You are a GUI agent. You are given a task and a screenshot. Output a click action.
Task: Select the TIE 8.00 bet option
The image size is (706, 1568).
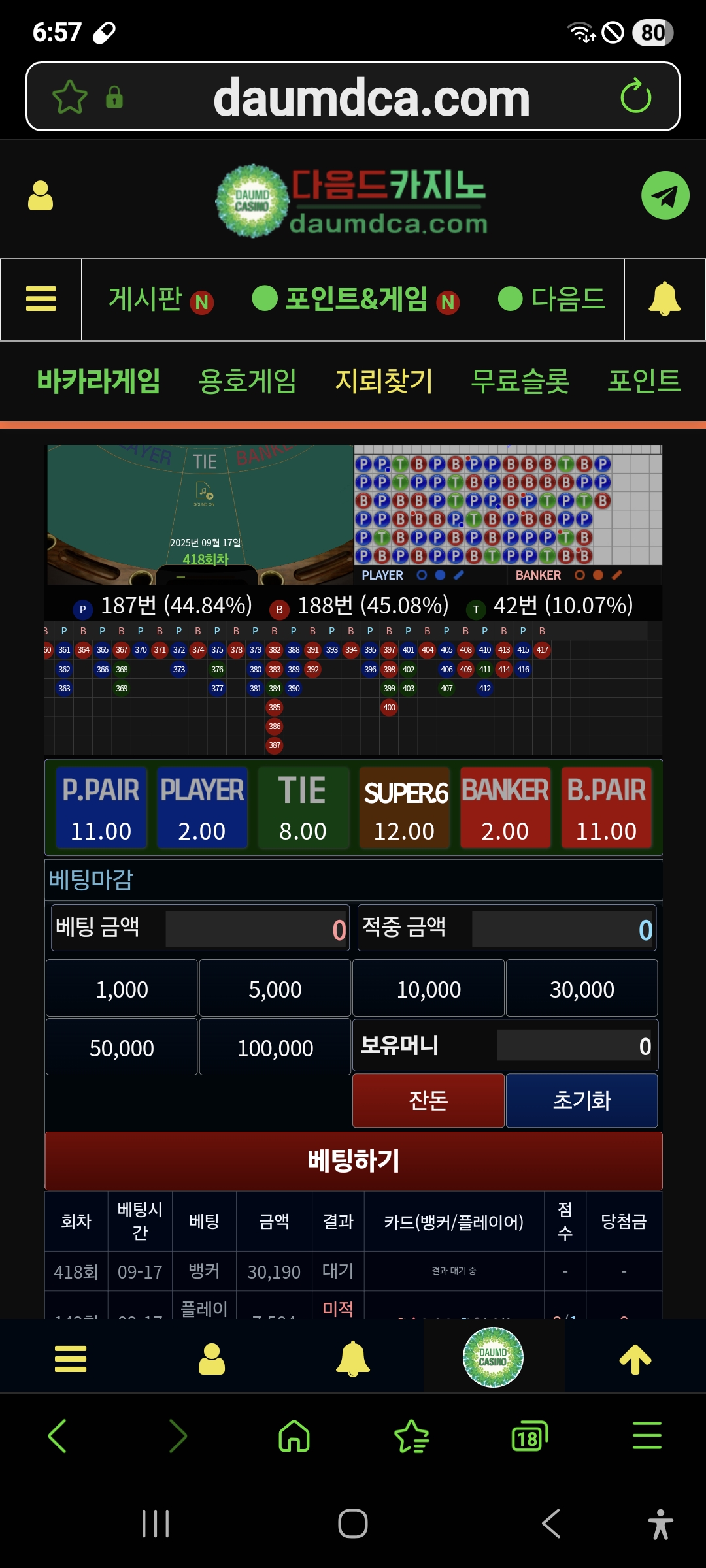coord(303,808)
